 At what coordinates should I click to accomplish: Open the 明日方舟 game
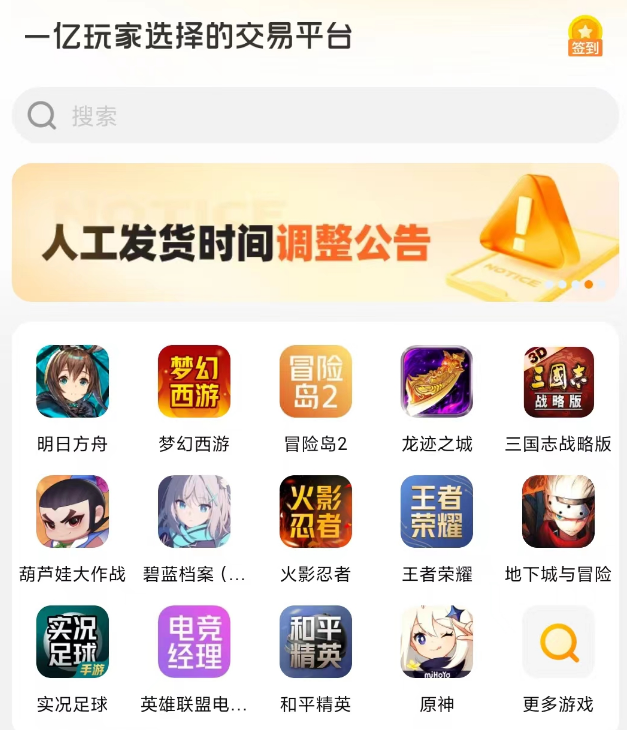pyautogui.click(x=72, y=382)
